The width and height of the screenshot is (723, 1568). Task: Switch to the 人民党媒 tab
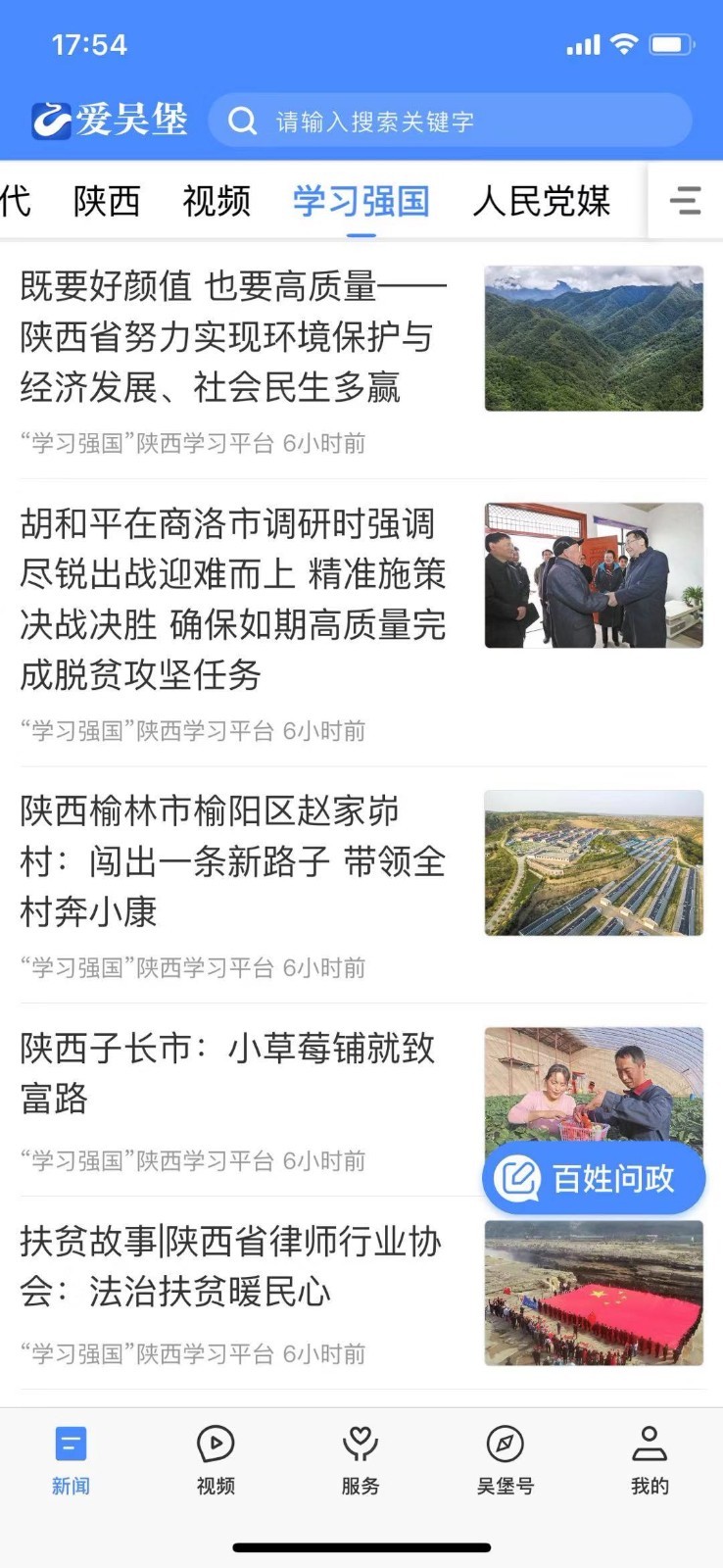tap(541, 201)
